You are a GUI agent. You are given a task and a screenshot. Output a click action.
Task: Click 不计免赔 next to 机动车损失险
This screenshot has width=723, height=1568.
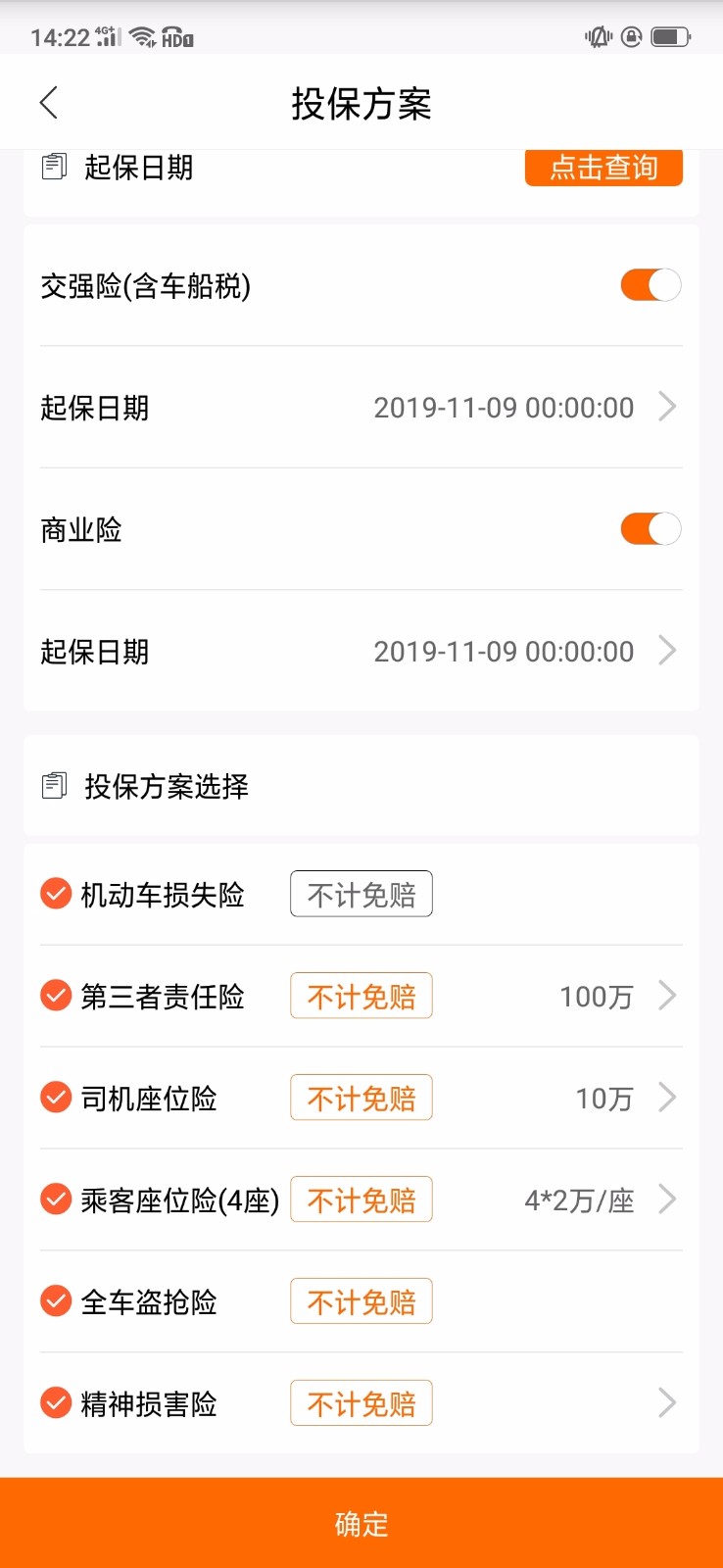click(x=361, y=893)
